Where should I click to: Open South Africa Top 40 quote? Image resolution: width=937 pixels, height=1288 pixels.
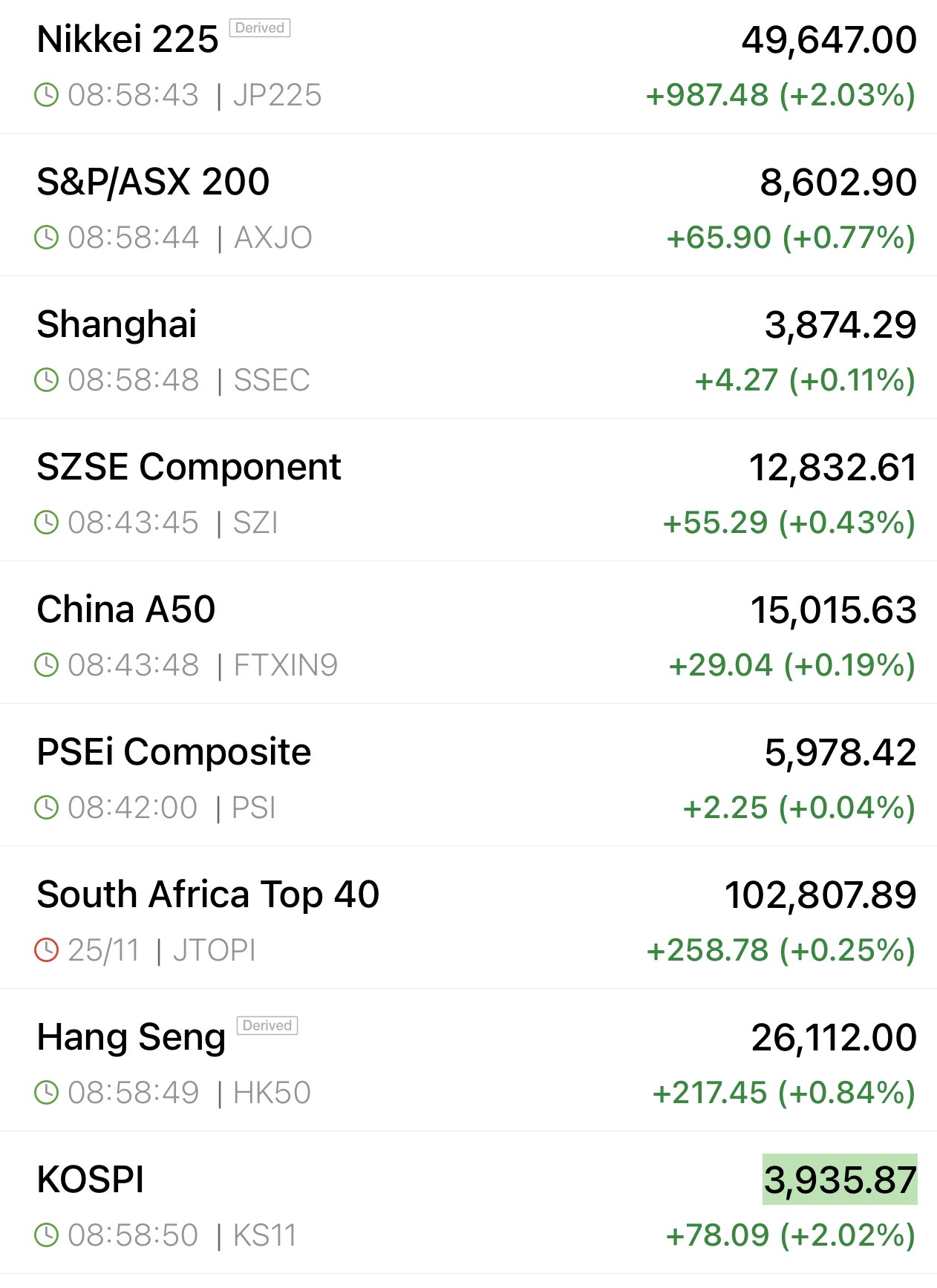pyautogui.click(x=208, y=895)
